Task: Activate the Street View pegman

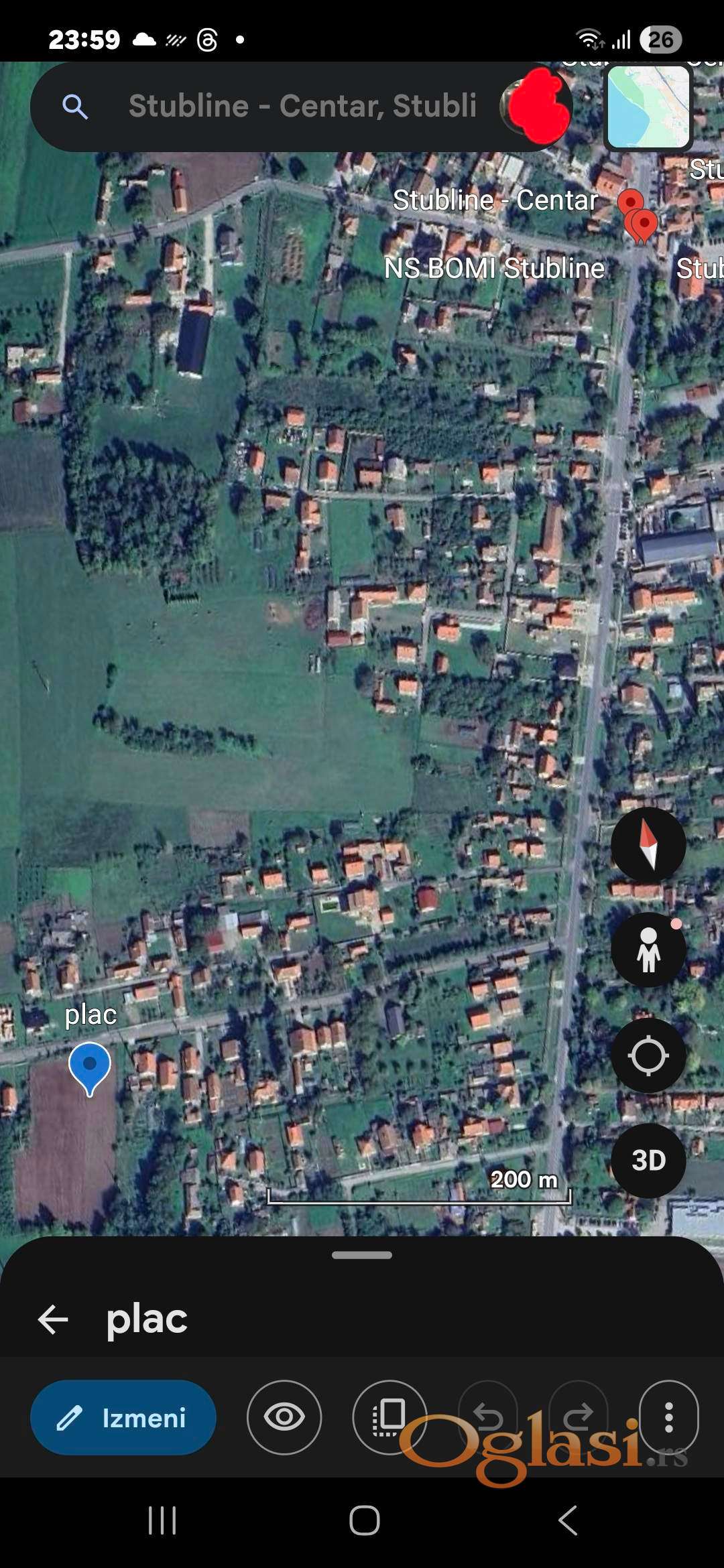Action: [648, 949]
